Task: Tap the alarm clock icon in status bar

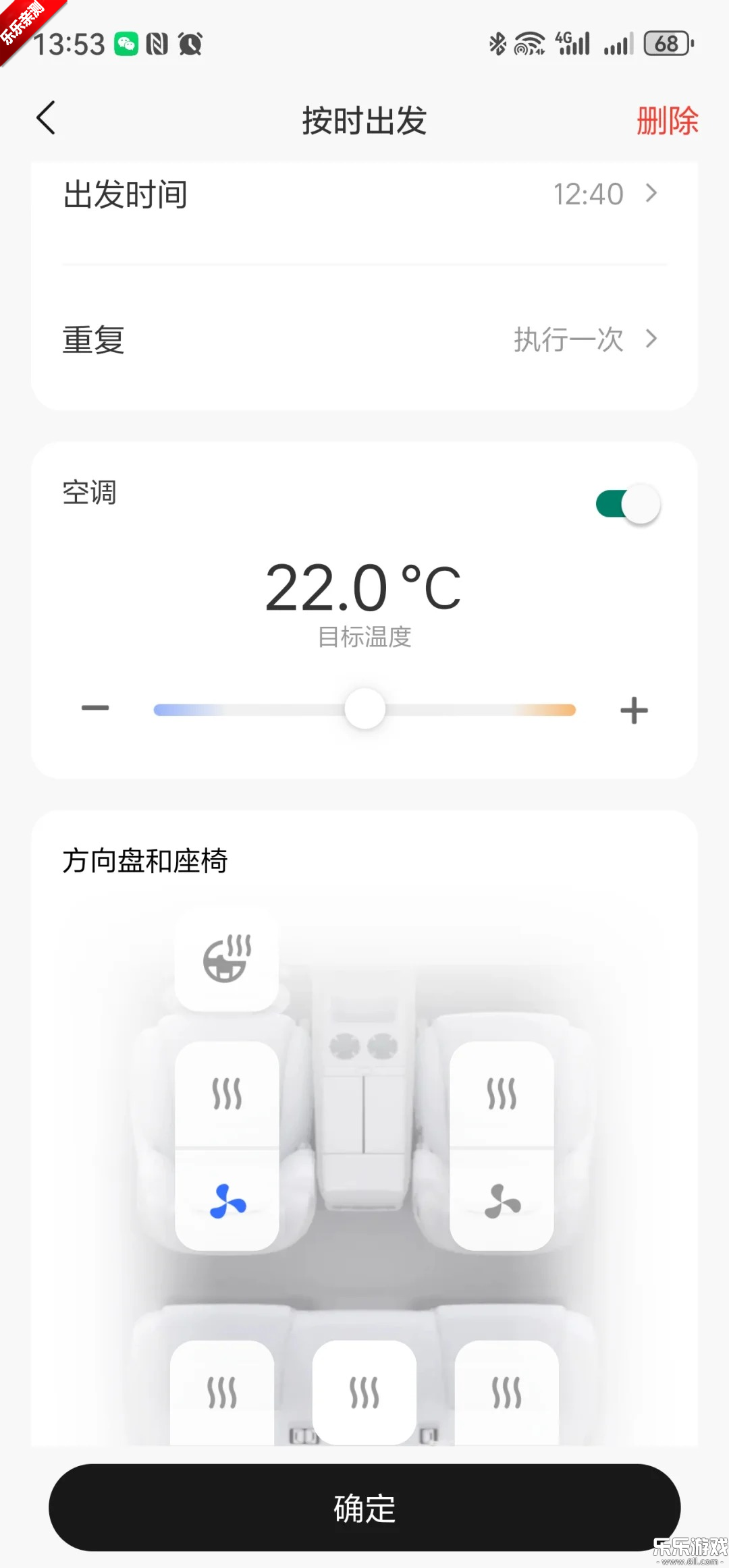Action: (x=189, y=43)
